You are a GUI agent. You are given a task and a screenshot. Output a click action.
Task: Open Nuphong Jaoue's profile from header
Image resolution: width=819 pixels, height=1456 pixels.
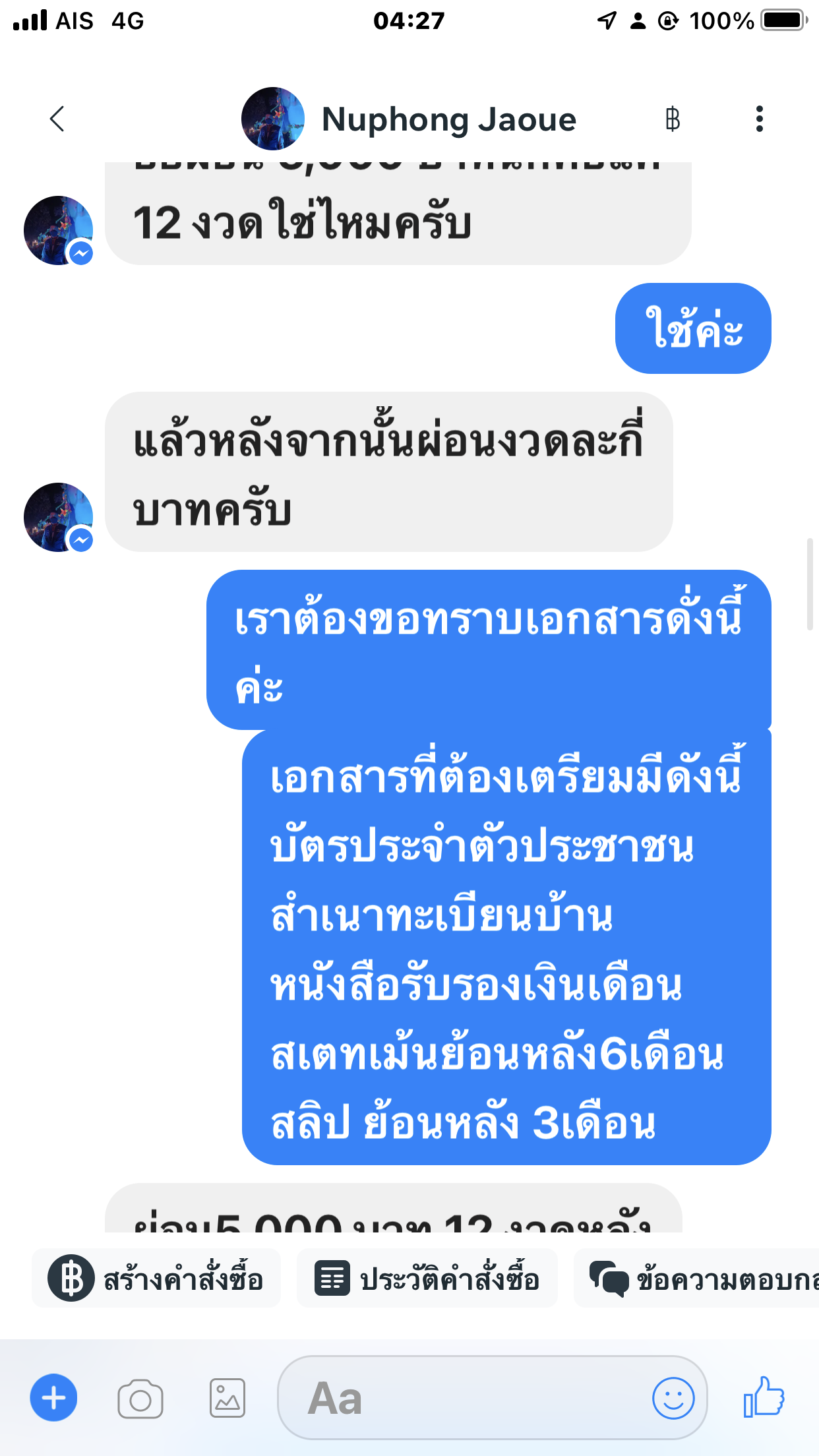409,119
